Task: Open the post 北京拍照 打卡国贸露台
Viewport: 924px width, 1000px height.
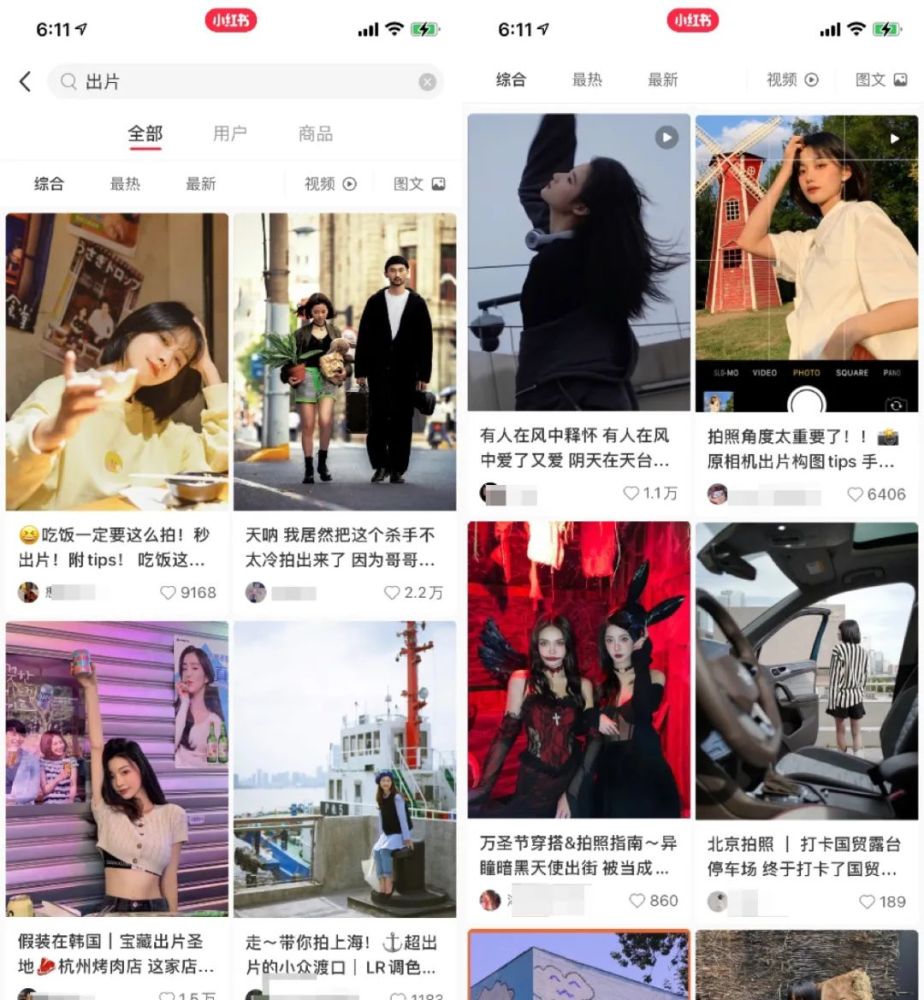Action: point(806,670)
